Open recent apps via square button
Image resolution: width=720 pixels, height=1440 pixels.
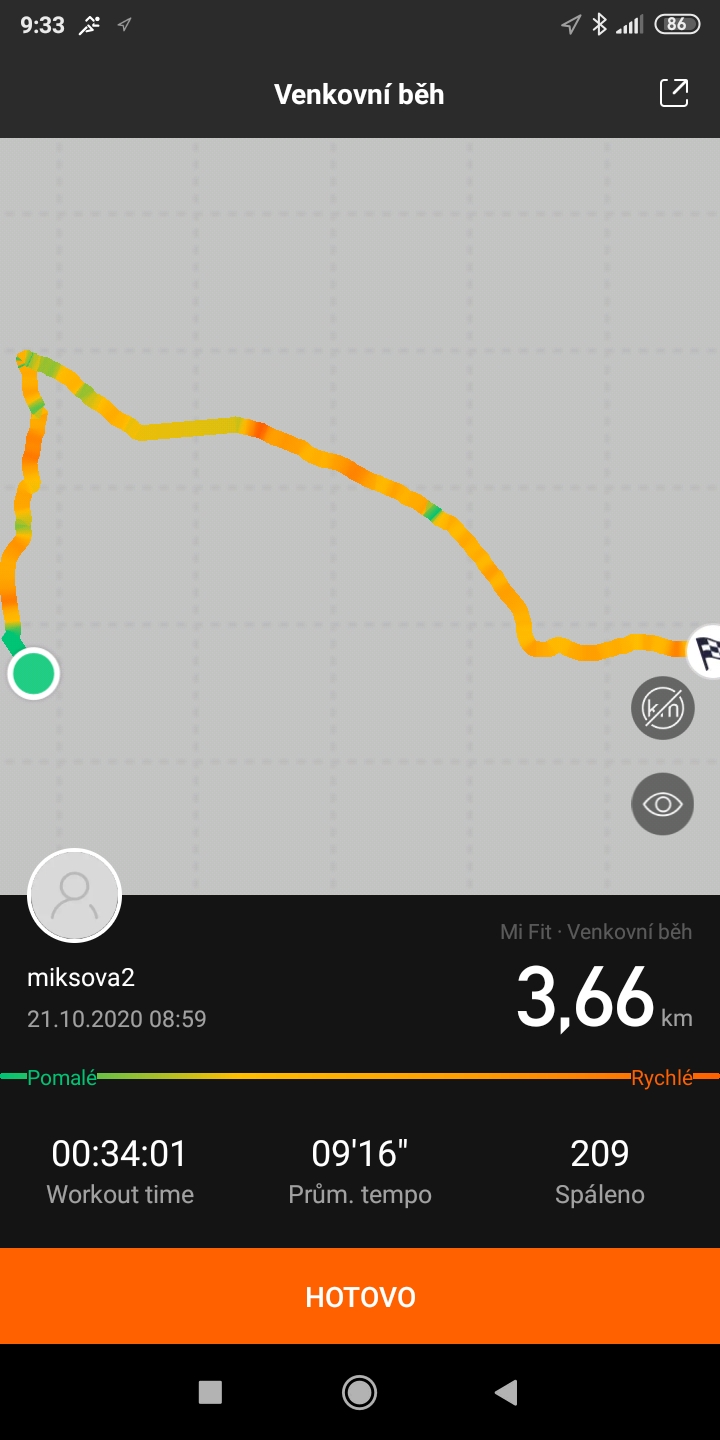(210, 1392)
